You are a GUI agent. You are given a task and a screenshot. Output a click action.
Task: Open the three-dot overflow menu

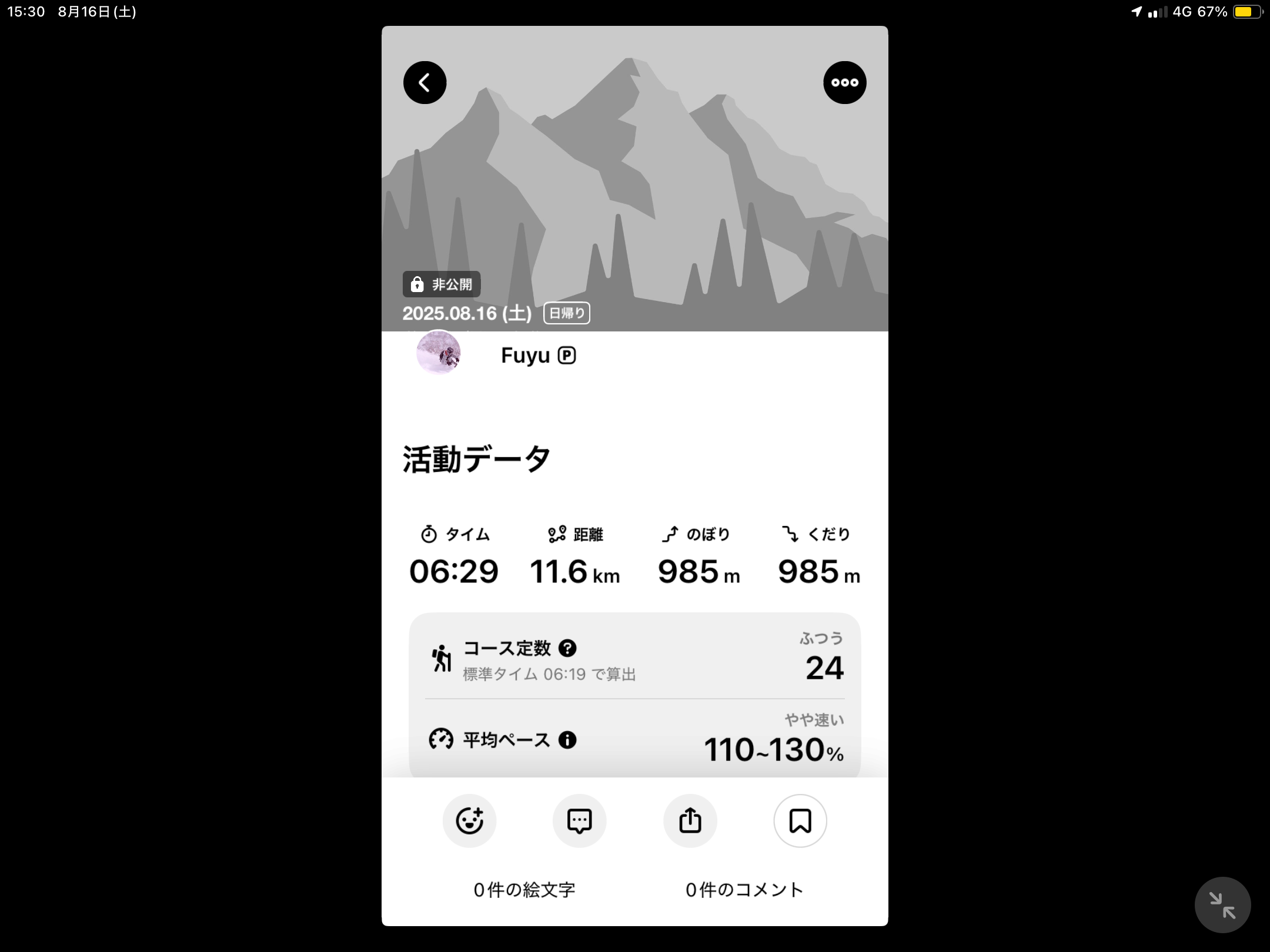click(844, 83)
